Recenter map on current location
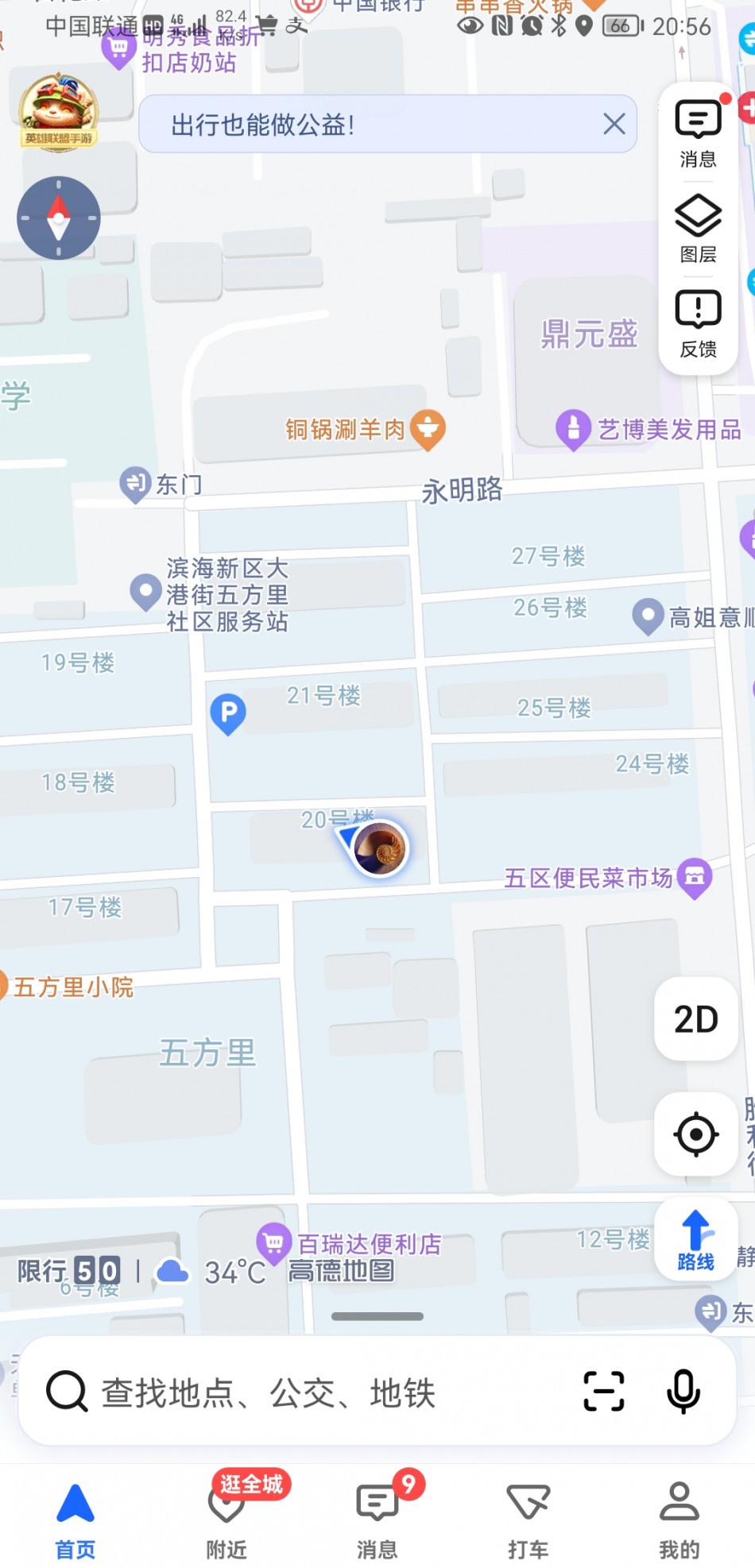 (696, 1134)
